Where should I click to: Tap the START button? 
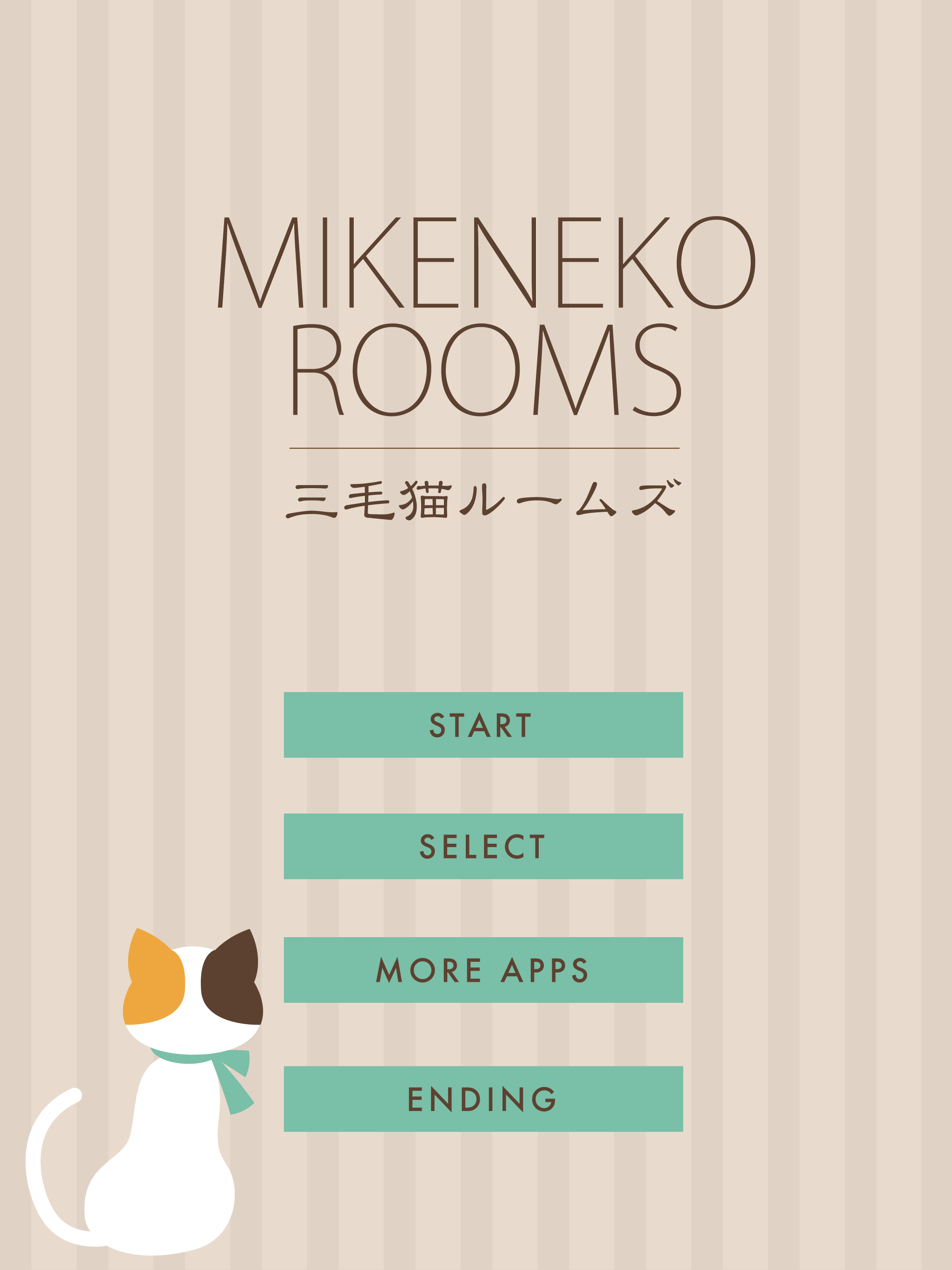click(x=483, y=725)
